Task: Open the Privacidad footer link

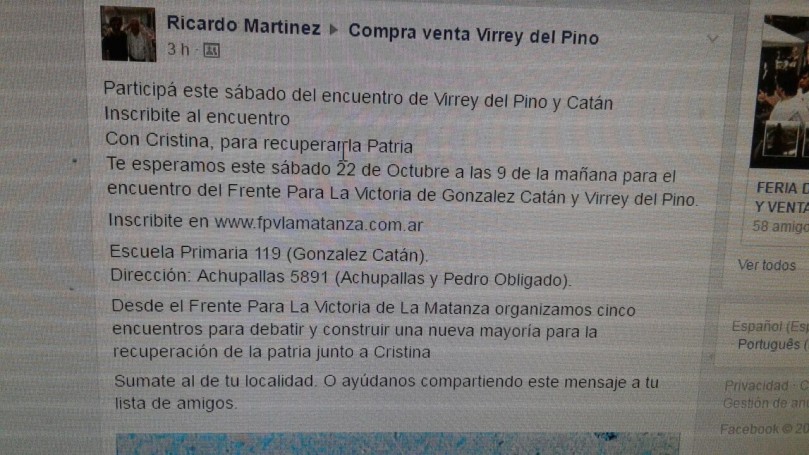Action: click(756, 385)
